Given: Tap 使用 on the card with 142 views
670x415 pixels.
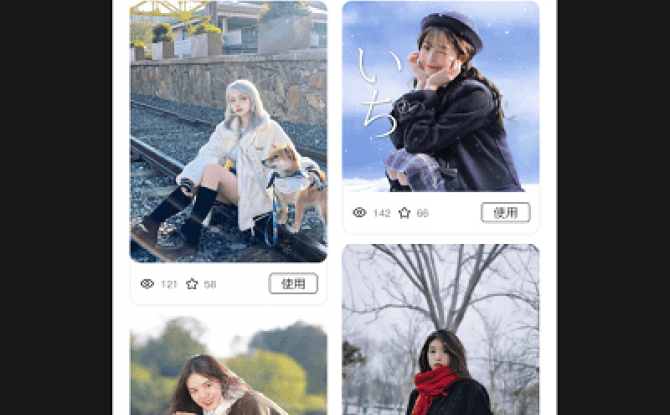Looking at the screenshot, I should (x=505, y=212).
